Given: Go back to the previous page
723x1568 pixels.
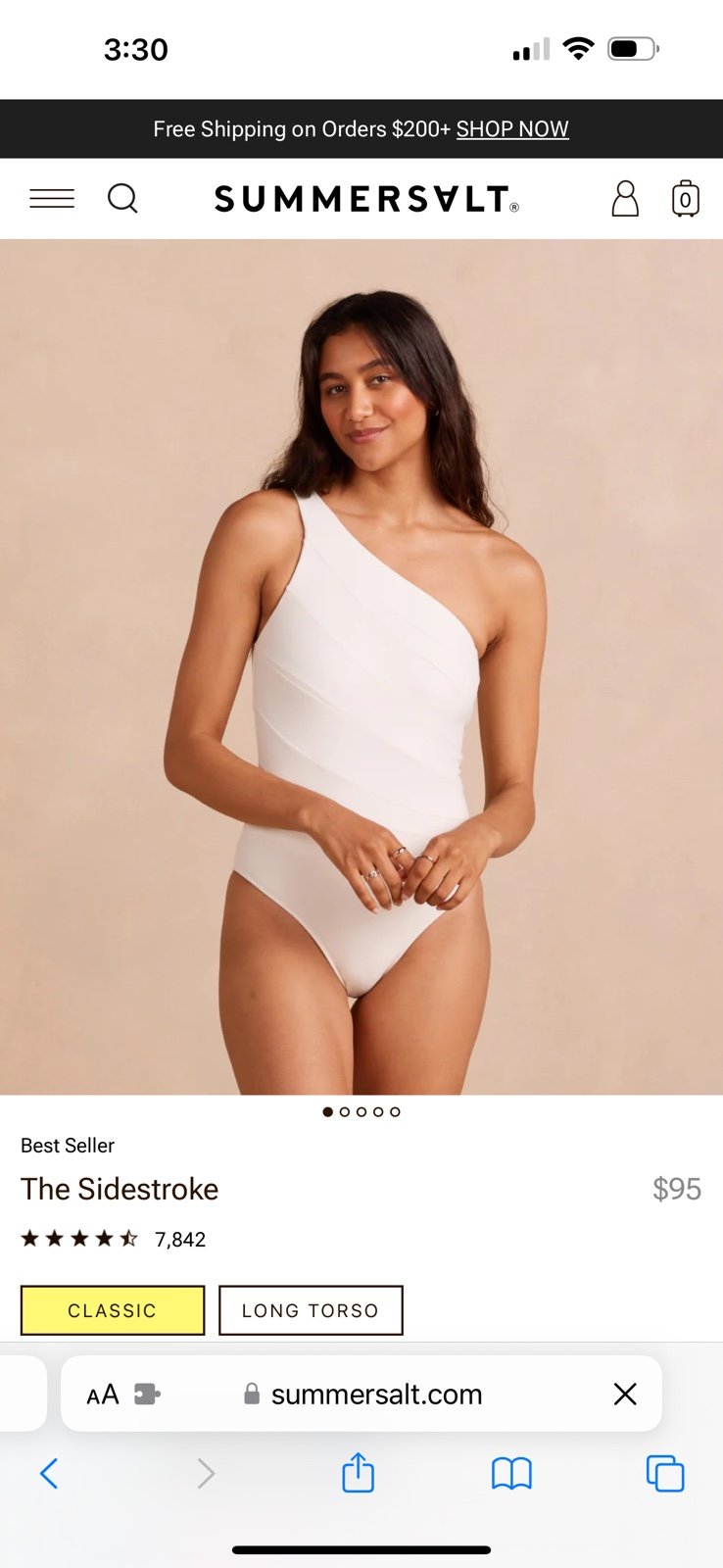Looking at the screenshot, I should coord(49,1473).
